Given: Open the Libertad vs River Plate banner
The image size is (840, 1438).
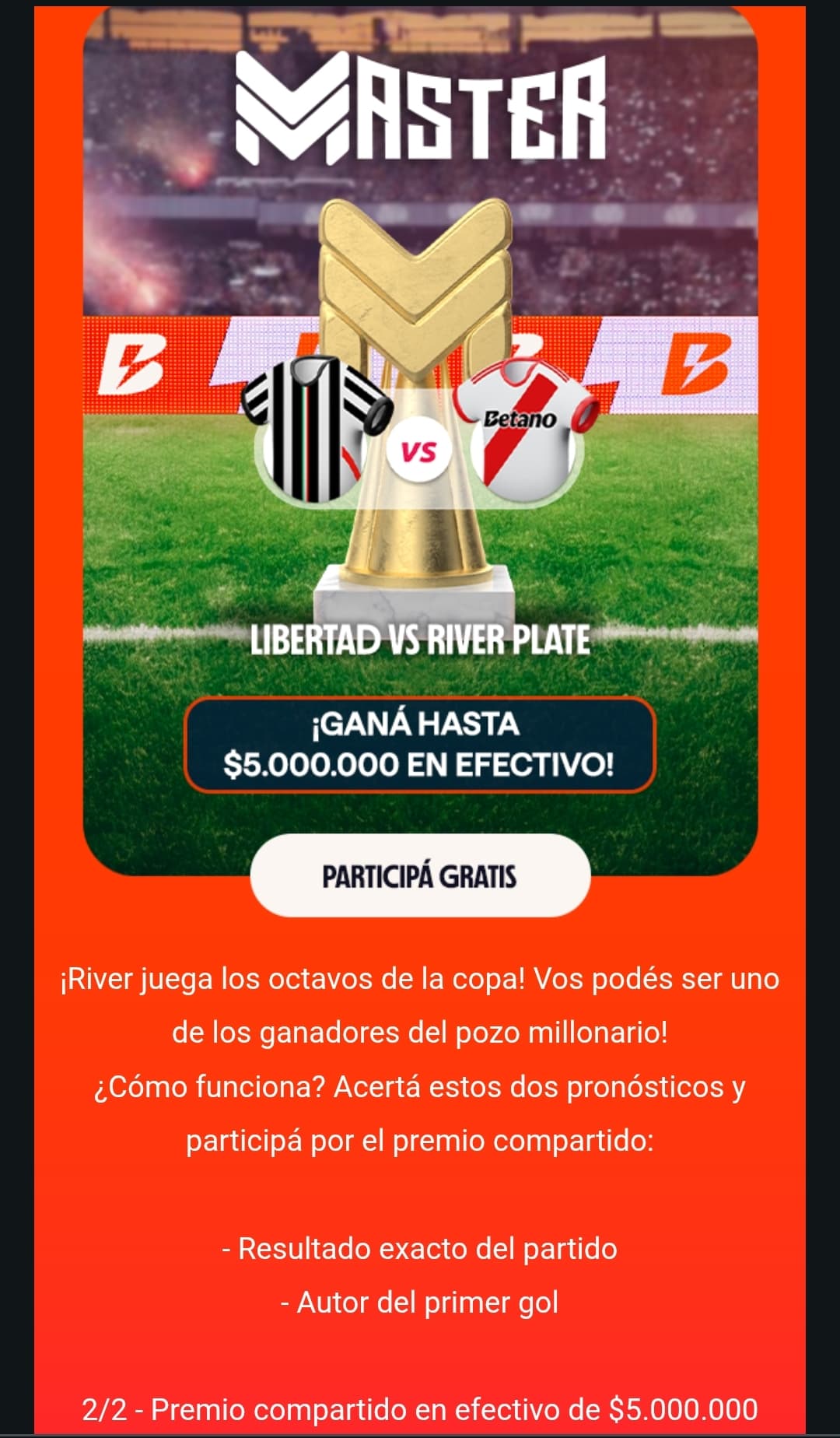Looking at the screenshot, I should pyautogui.click(x=420, y=440).
